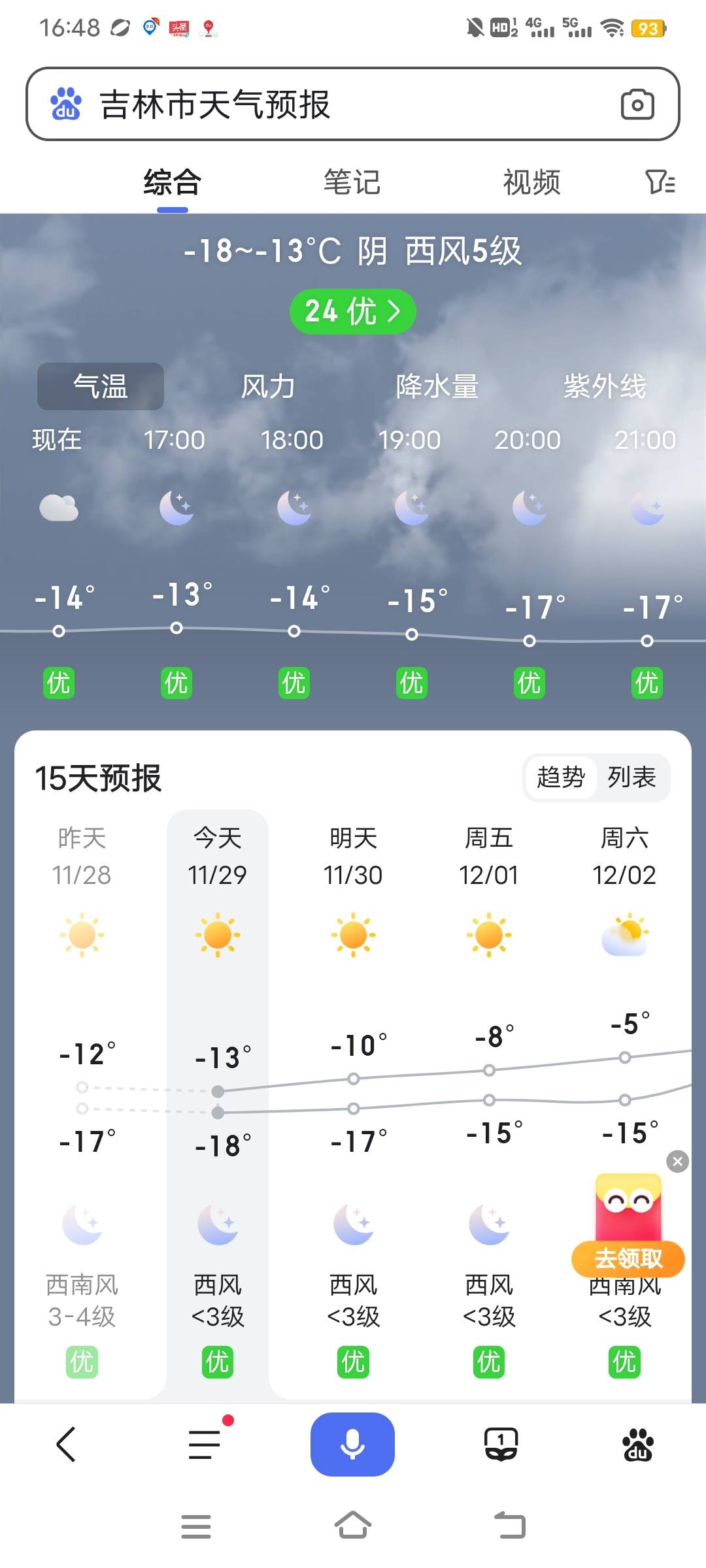Image resolution: width=706 pixels, height=1568 pixels.
Task: Switch forecast view to 列表 mode
Action: click(631, 777)
